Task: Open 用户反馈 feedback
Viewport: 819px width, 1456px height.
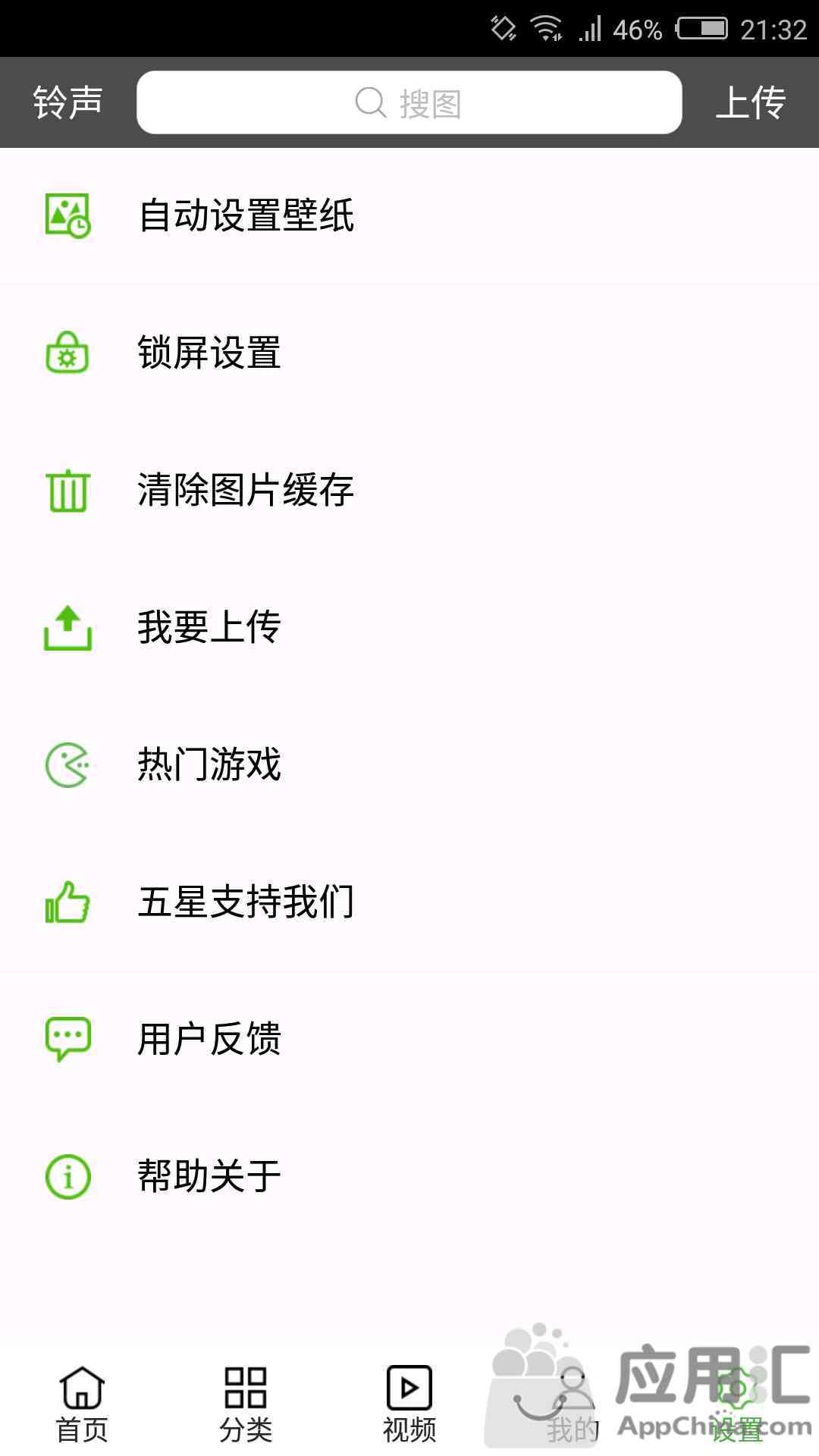Action: pyautogui.click(x=409, y=1039)
